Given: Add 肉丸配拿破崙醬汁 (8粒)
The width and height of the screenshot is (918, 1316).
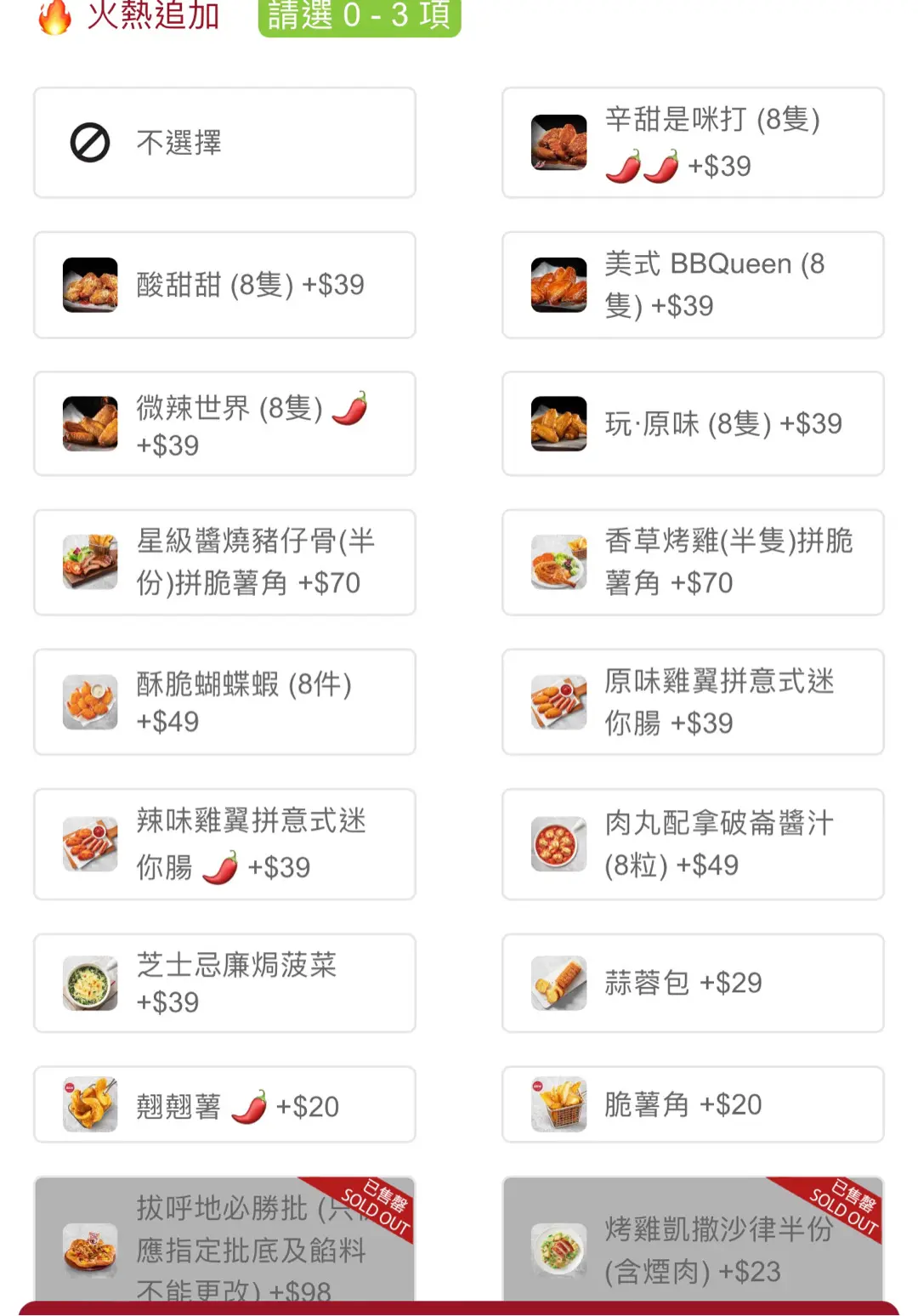Looking at the screenshot, I should coord(693,843).
